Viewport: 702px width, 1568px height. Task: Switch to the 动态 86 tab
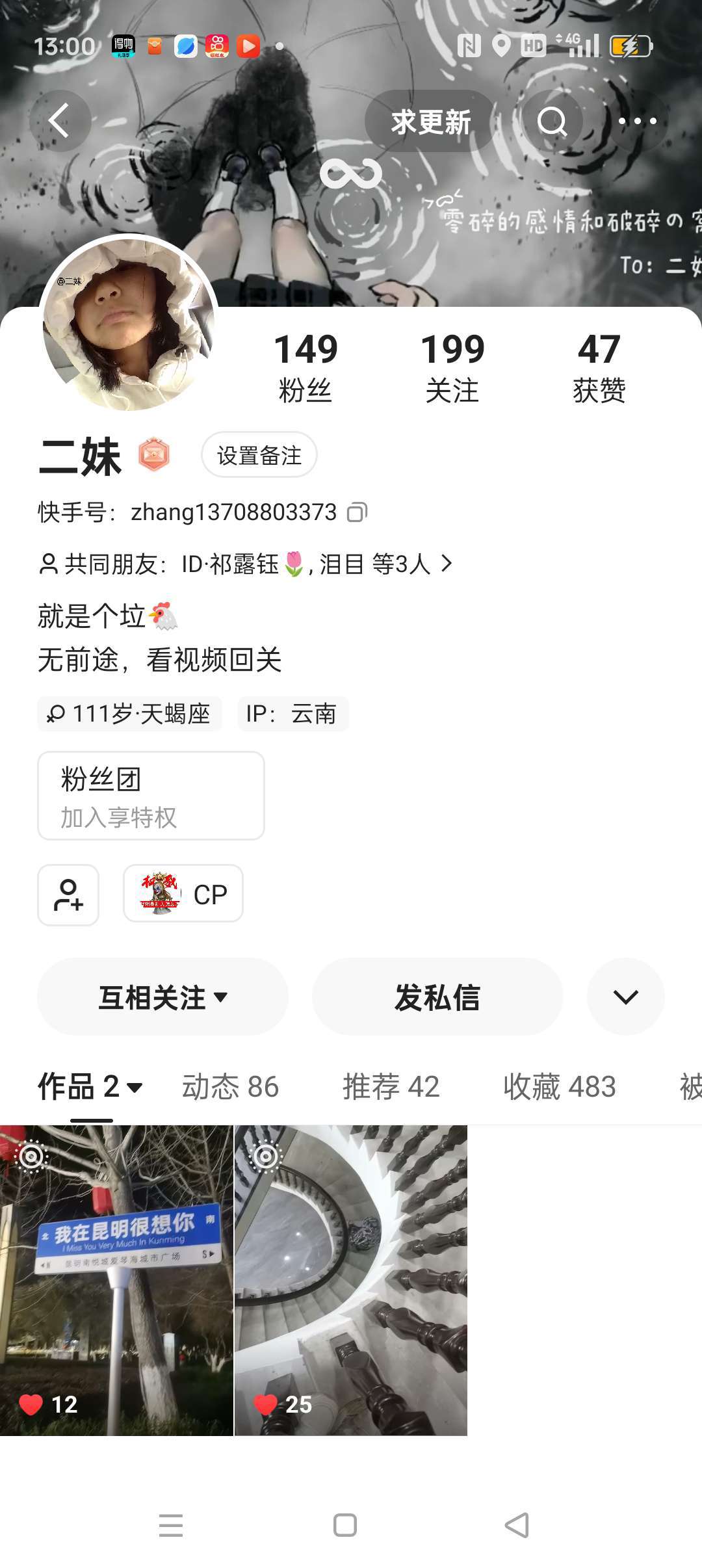[230, 1086]
